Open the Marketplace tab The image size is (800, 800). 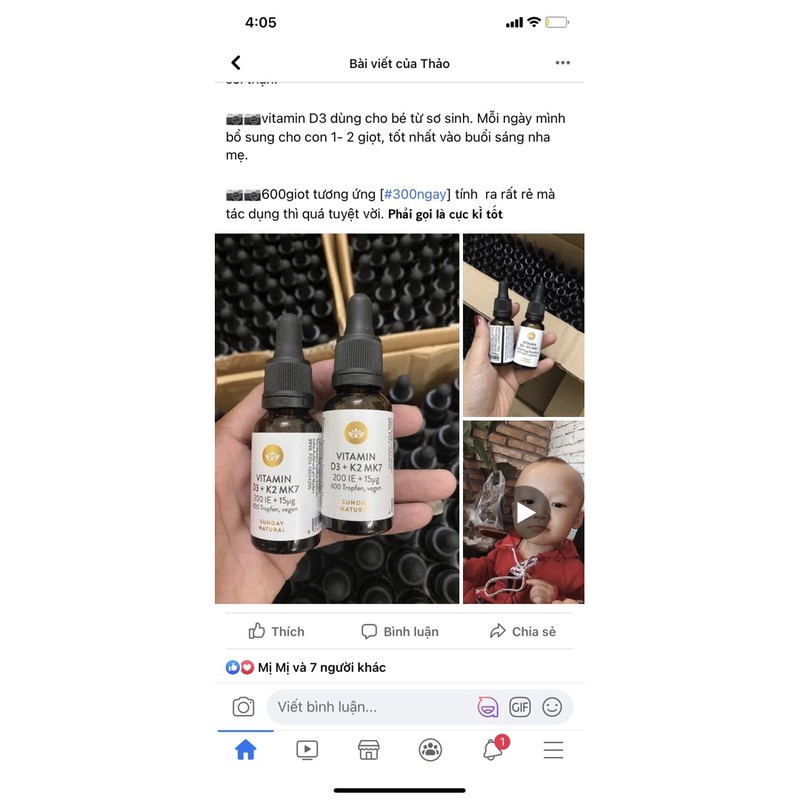click(369, 750)
